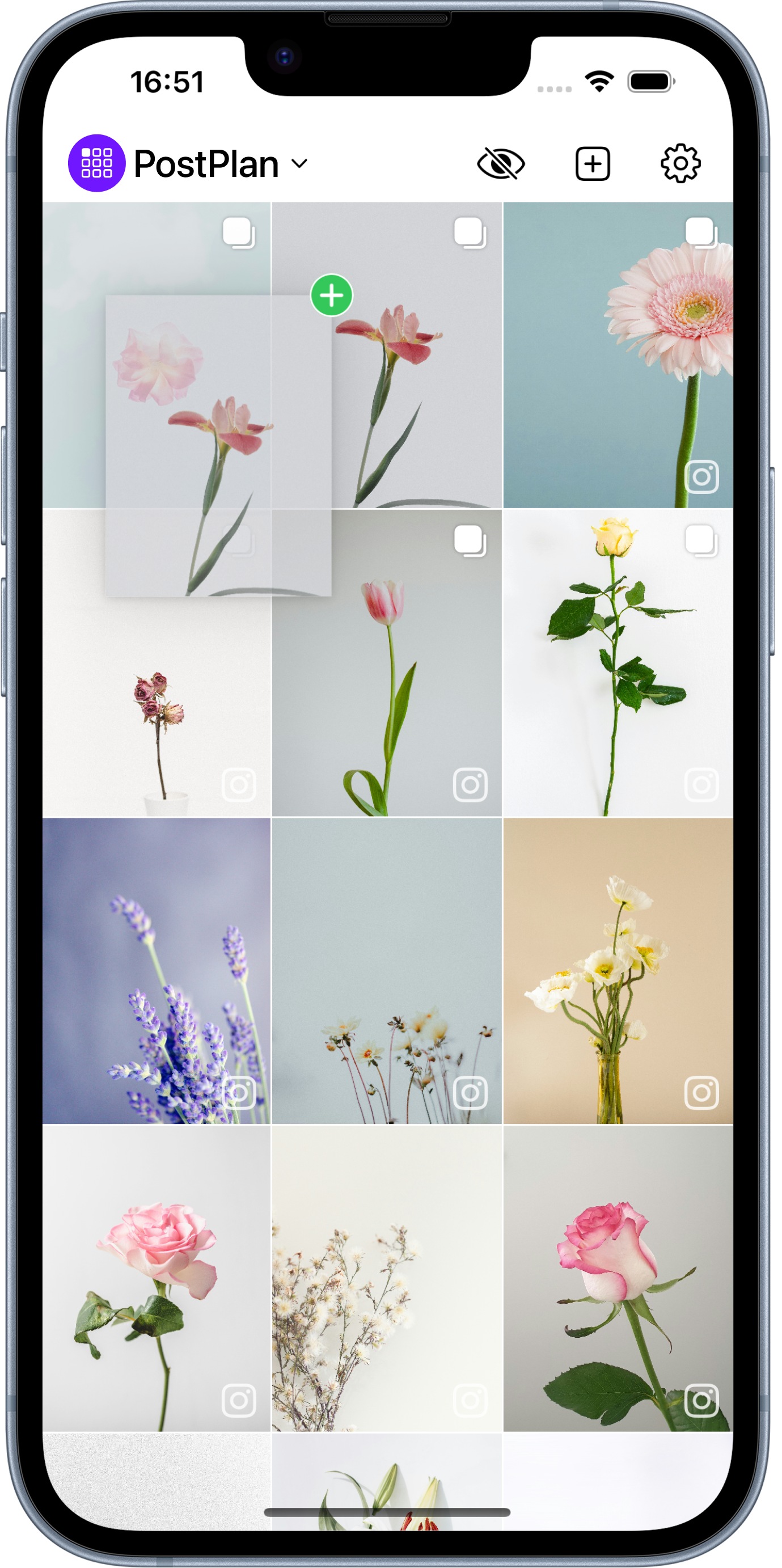Open the yellow rose with leaves post
The image size is (782, 1568).
pos(617,663)
